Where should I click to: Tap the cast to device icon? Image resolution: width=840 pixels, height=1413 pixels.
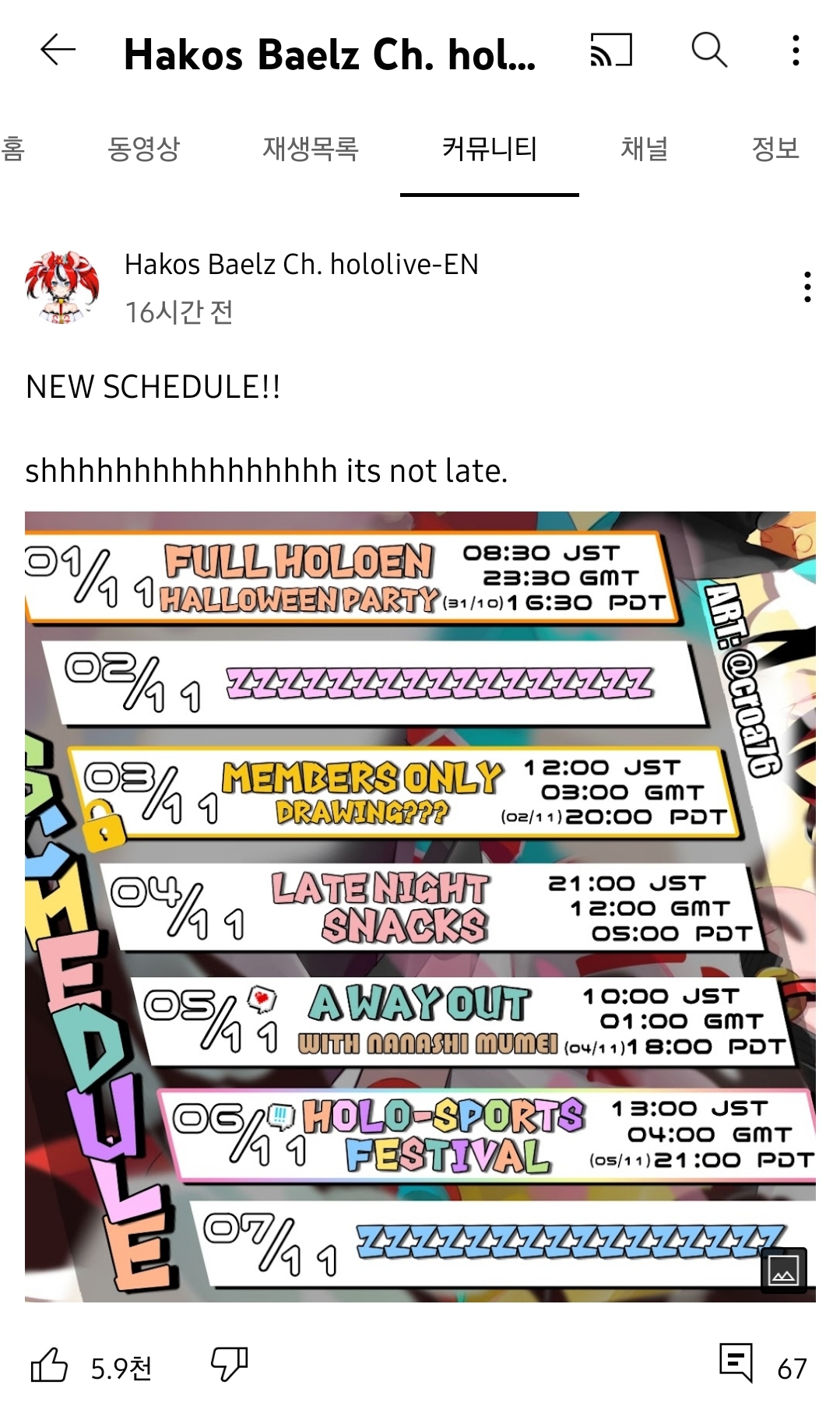point(611,51)
